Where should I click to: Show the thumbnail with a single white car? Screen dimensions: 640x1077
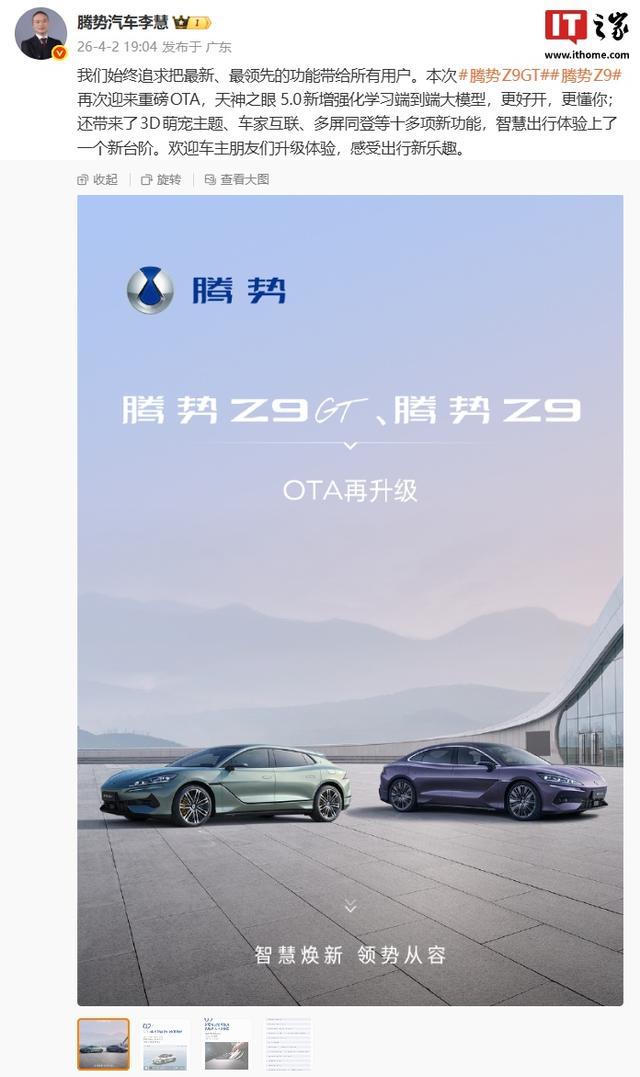(x=165, y=1044)
